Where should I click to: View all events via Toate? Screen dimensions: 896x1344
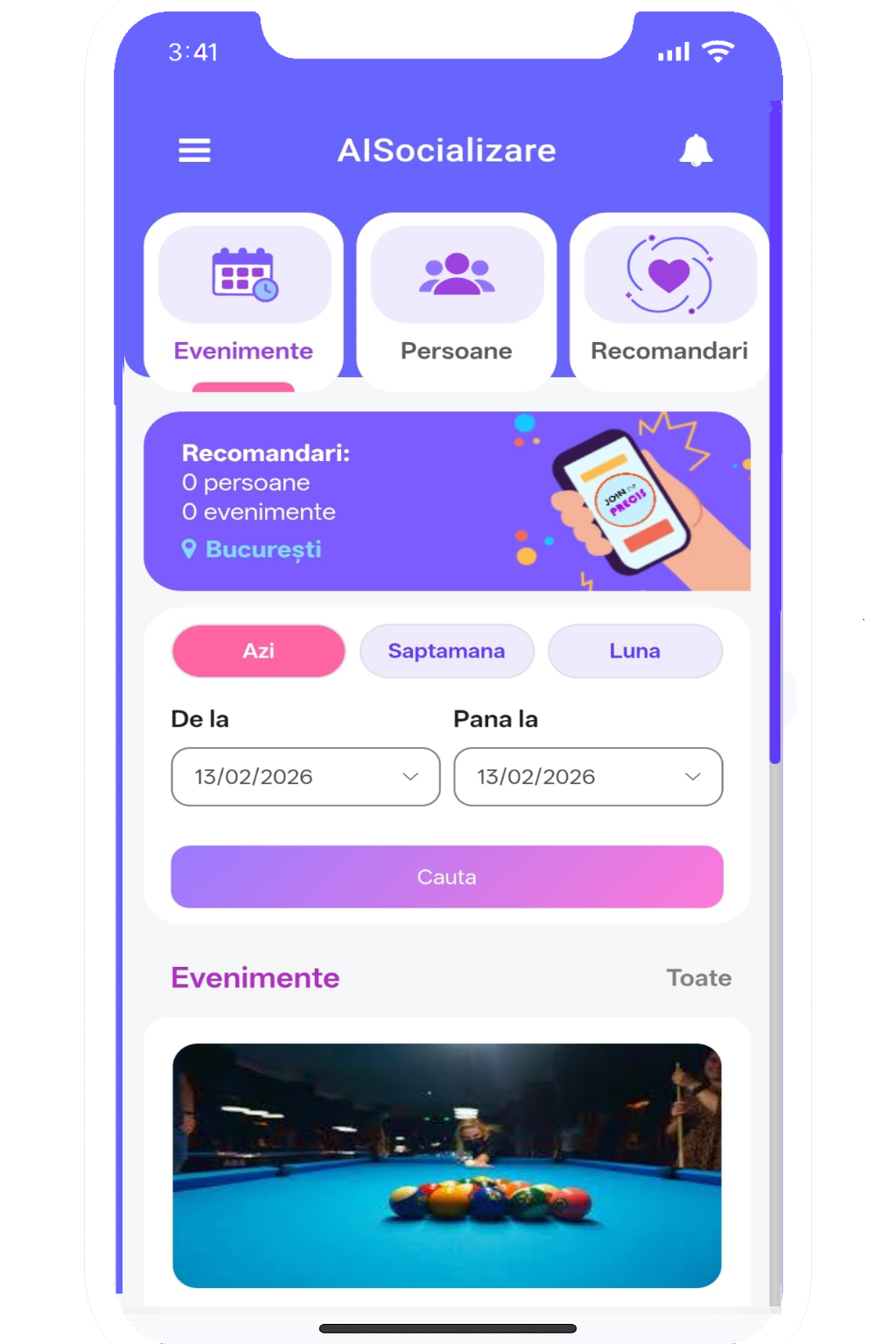pyautogui.click(x=698, y=978)
